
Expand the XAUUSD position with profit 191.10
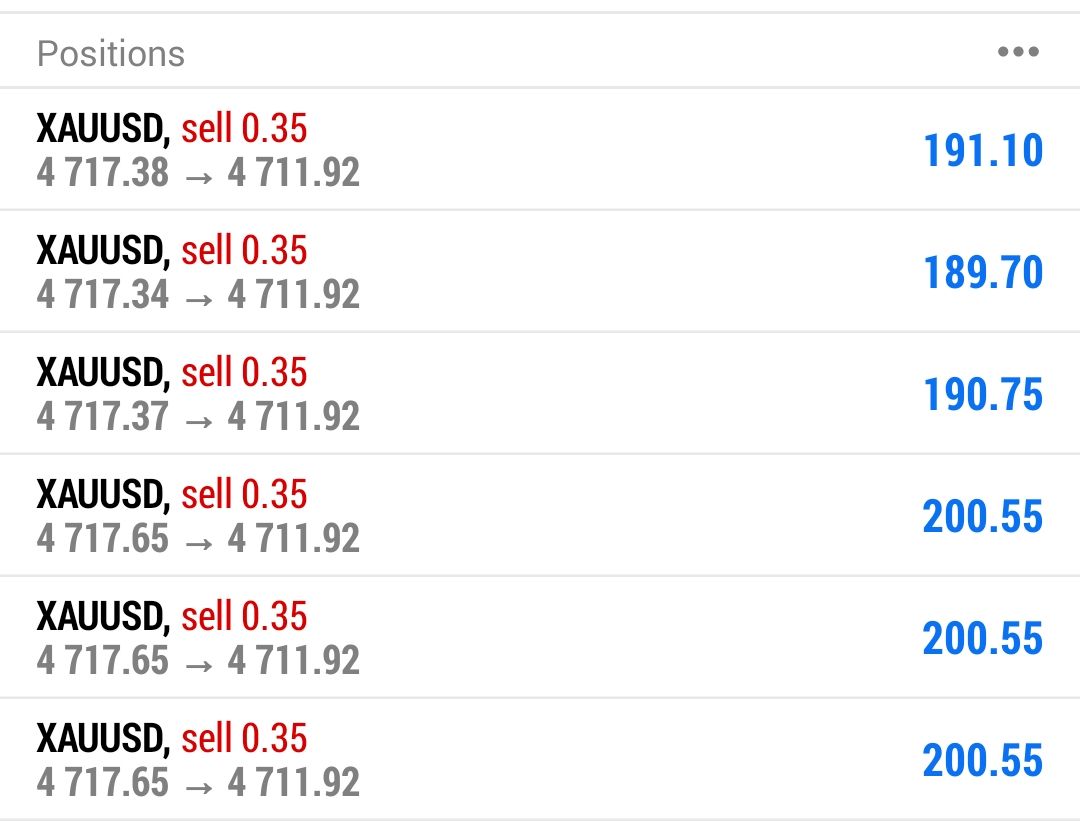click(x=540, y=150)
